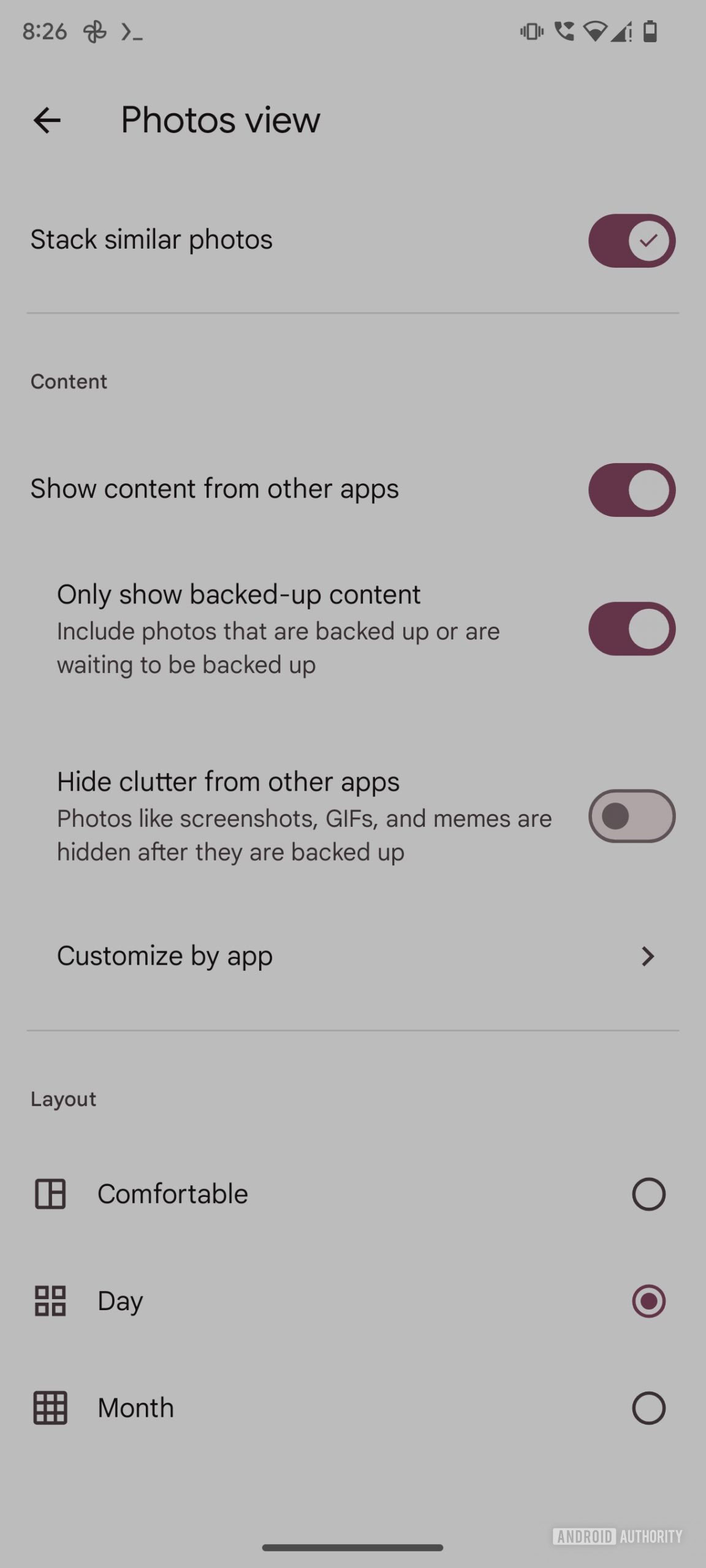Go back from Photos view

(x=47, y=120)
